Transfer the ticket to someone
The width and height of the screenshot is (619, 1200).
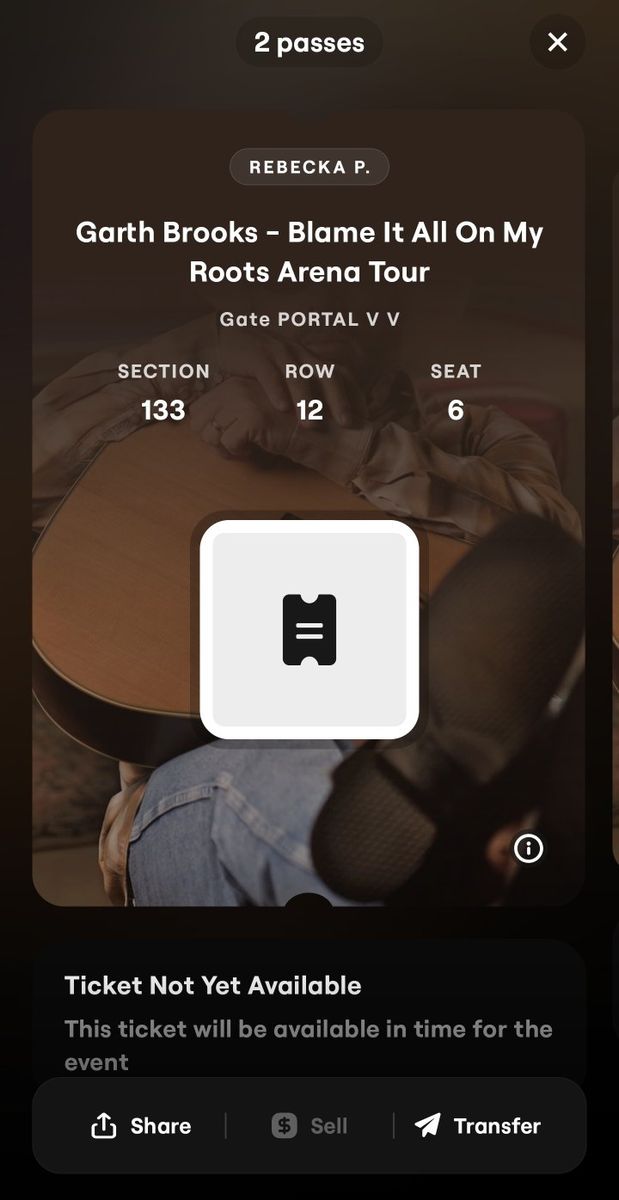pos(478,1126)
